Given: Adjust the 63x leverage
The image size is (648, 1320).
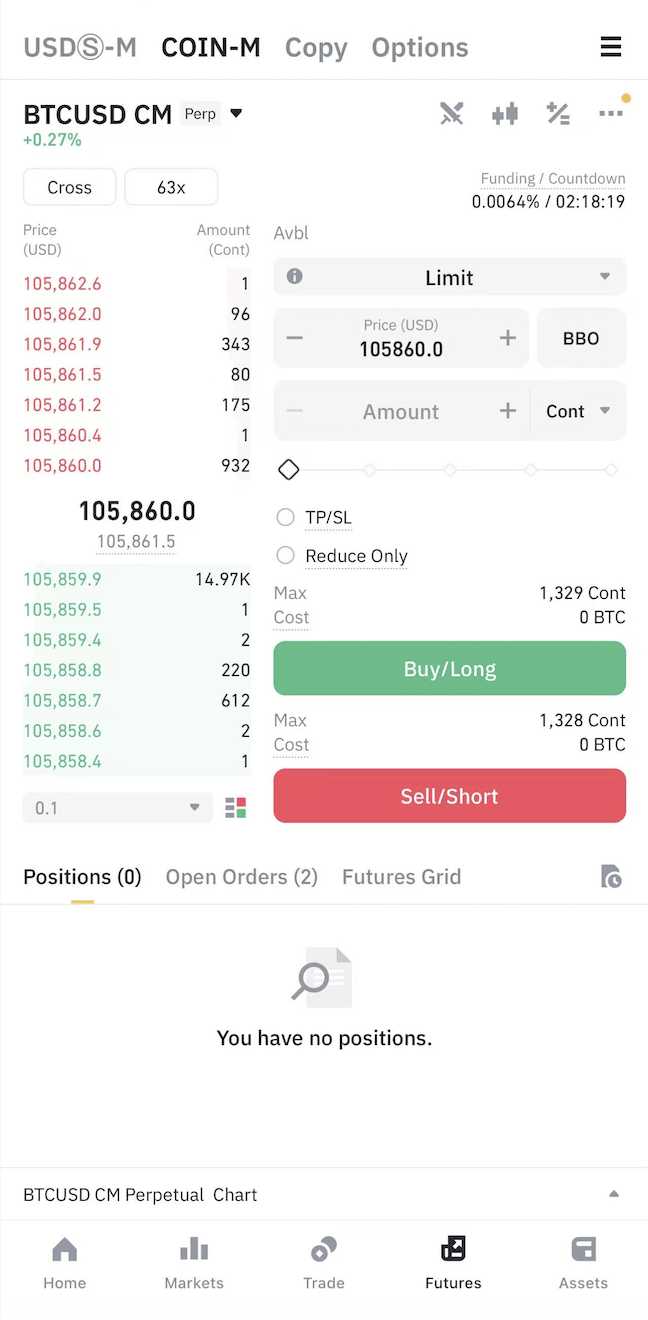Looking at the screenshot, I should tap(171, 187).
